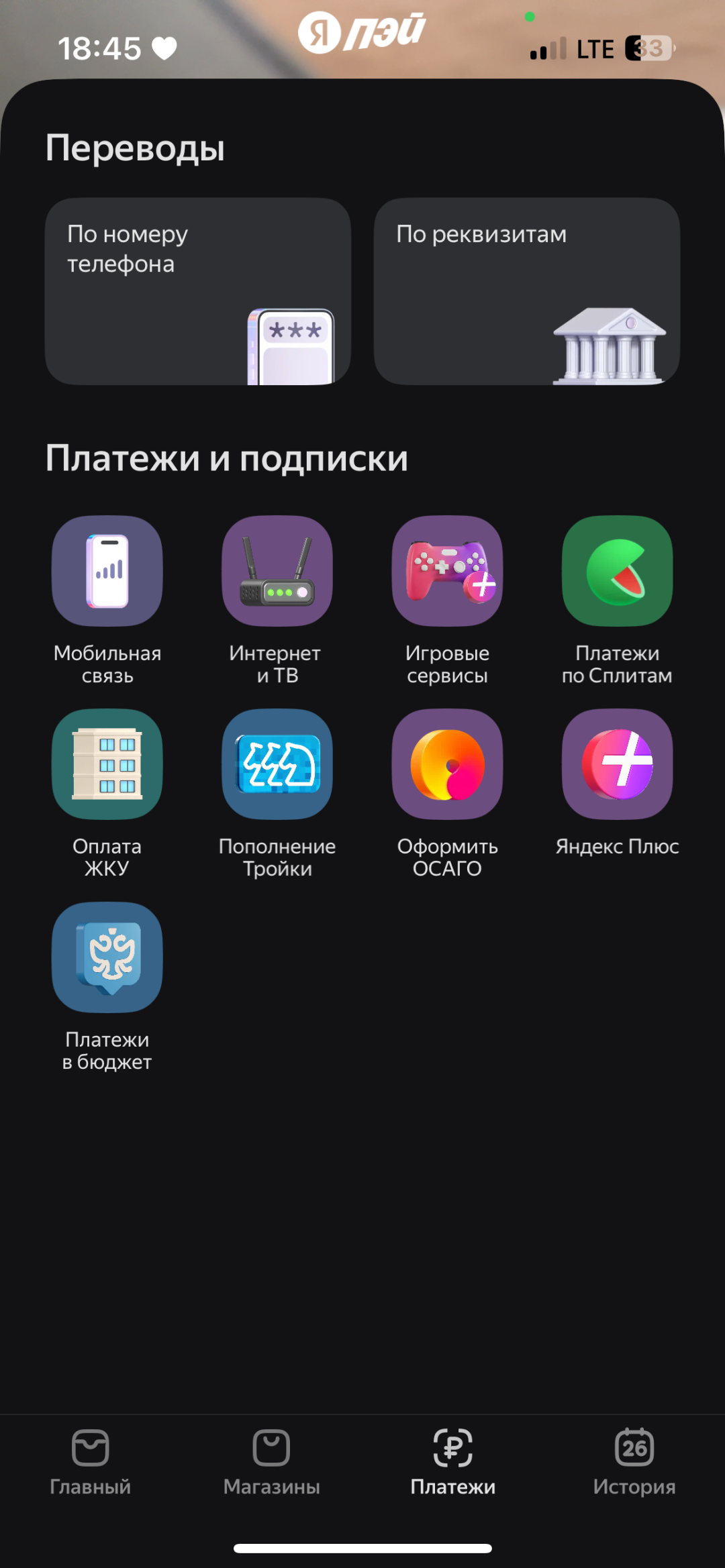Open Платежи по Сплитам
The height and width of the screenshot is (1568, 725).
click(616, 570)
